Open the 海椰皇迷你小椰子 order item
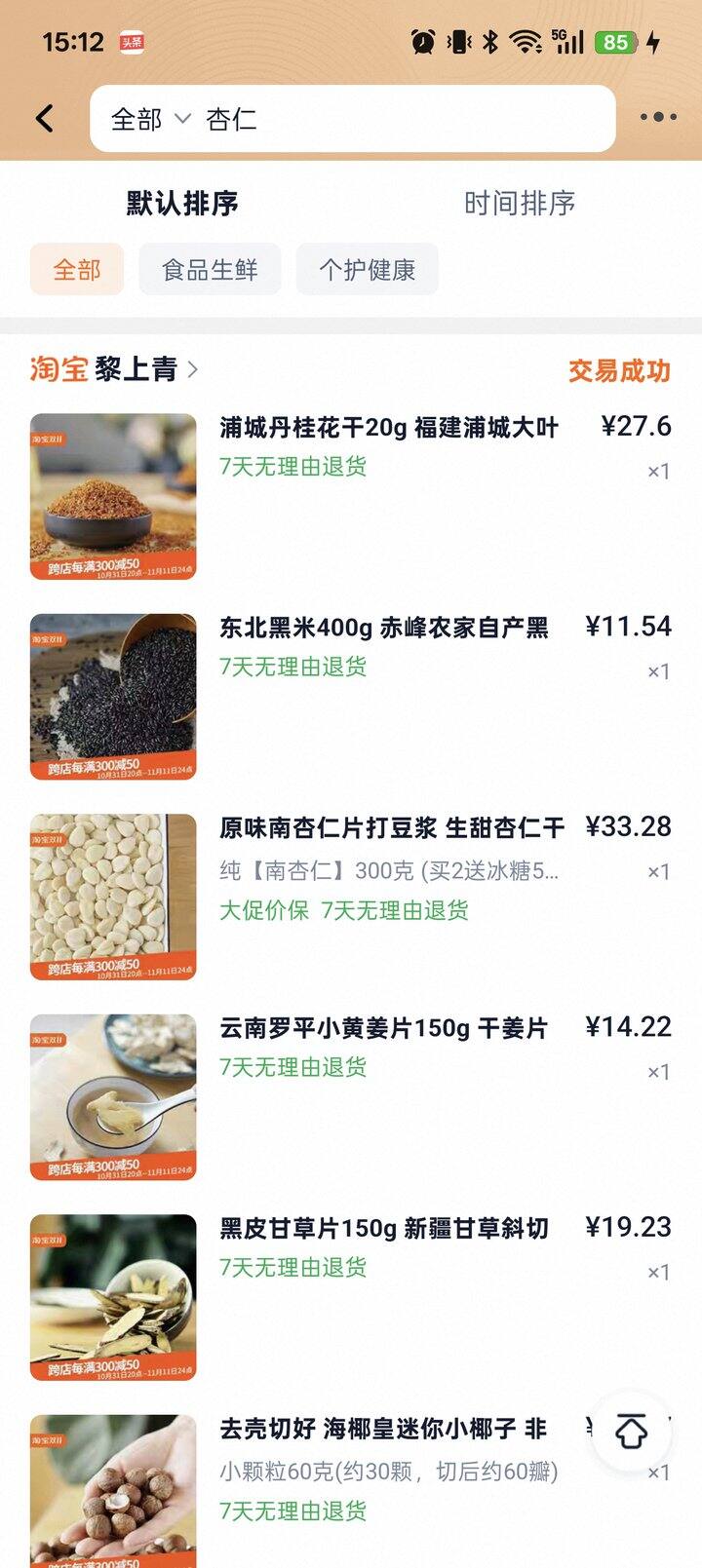 coord(382,1430)
